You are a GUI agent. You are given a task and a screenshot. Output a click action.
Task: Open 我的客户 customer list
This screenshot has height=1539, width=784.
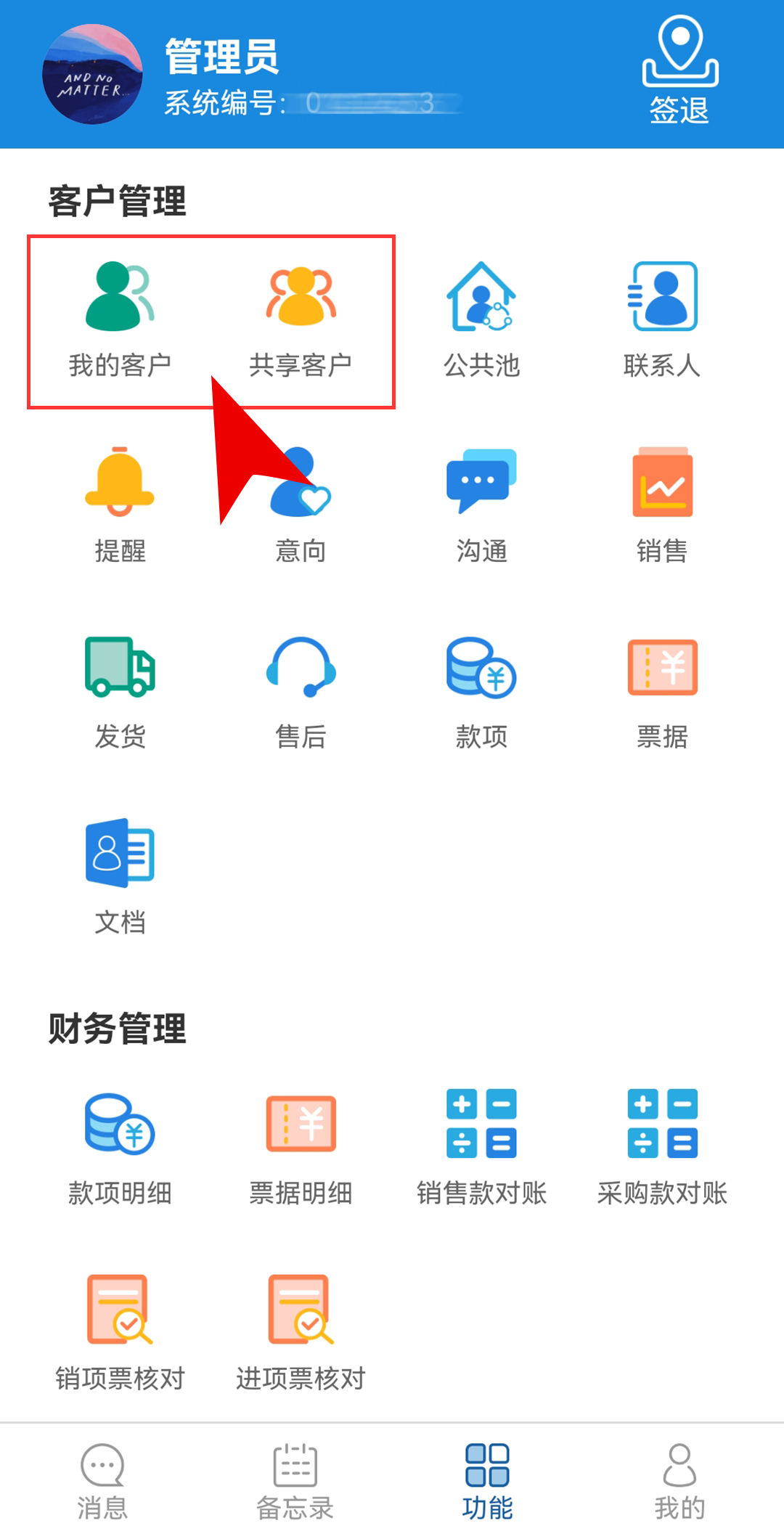[120, 319]
